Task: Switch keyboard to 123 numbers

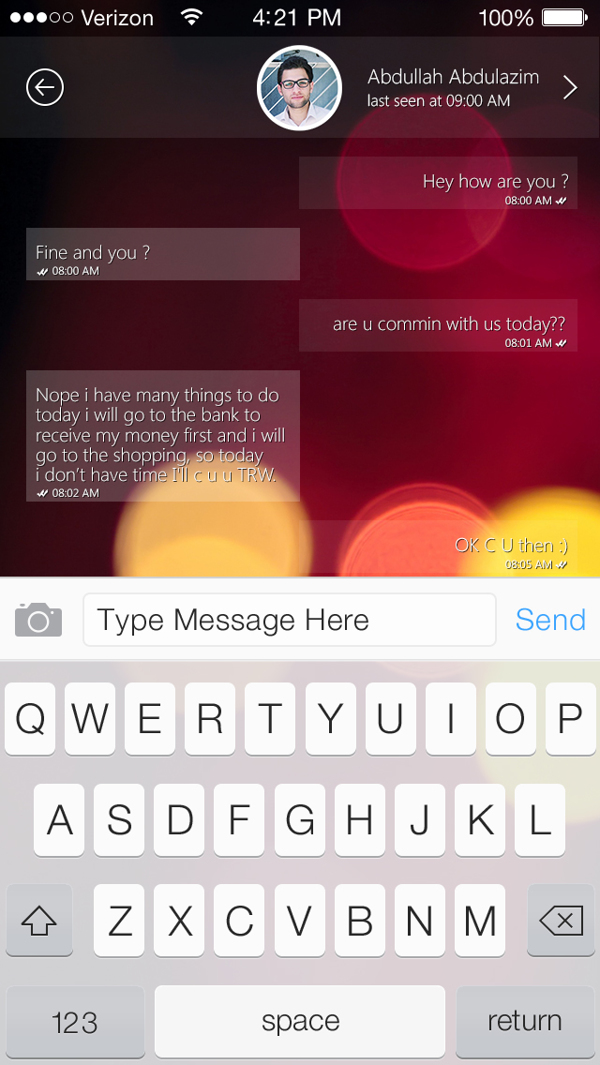Action: pos(75,1021)
